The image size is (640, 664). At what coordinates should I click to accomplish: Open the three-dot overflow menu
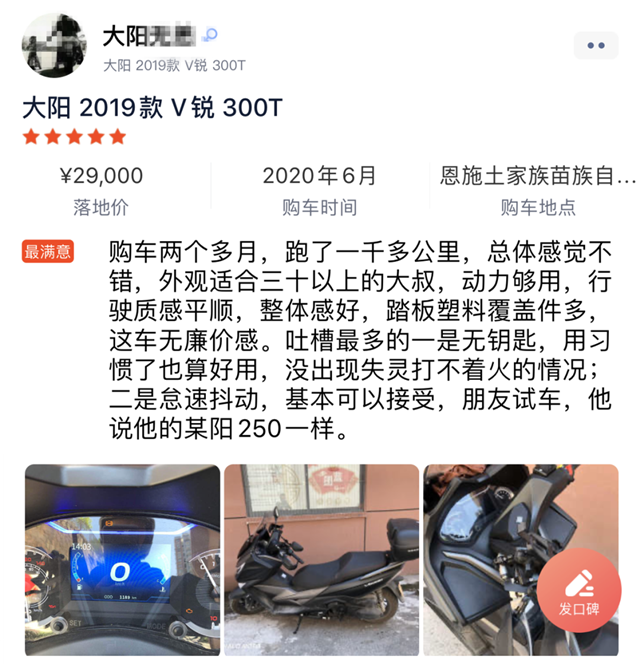[596, 45]
